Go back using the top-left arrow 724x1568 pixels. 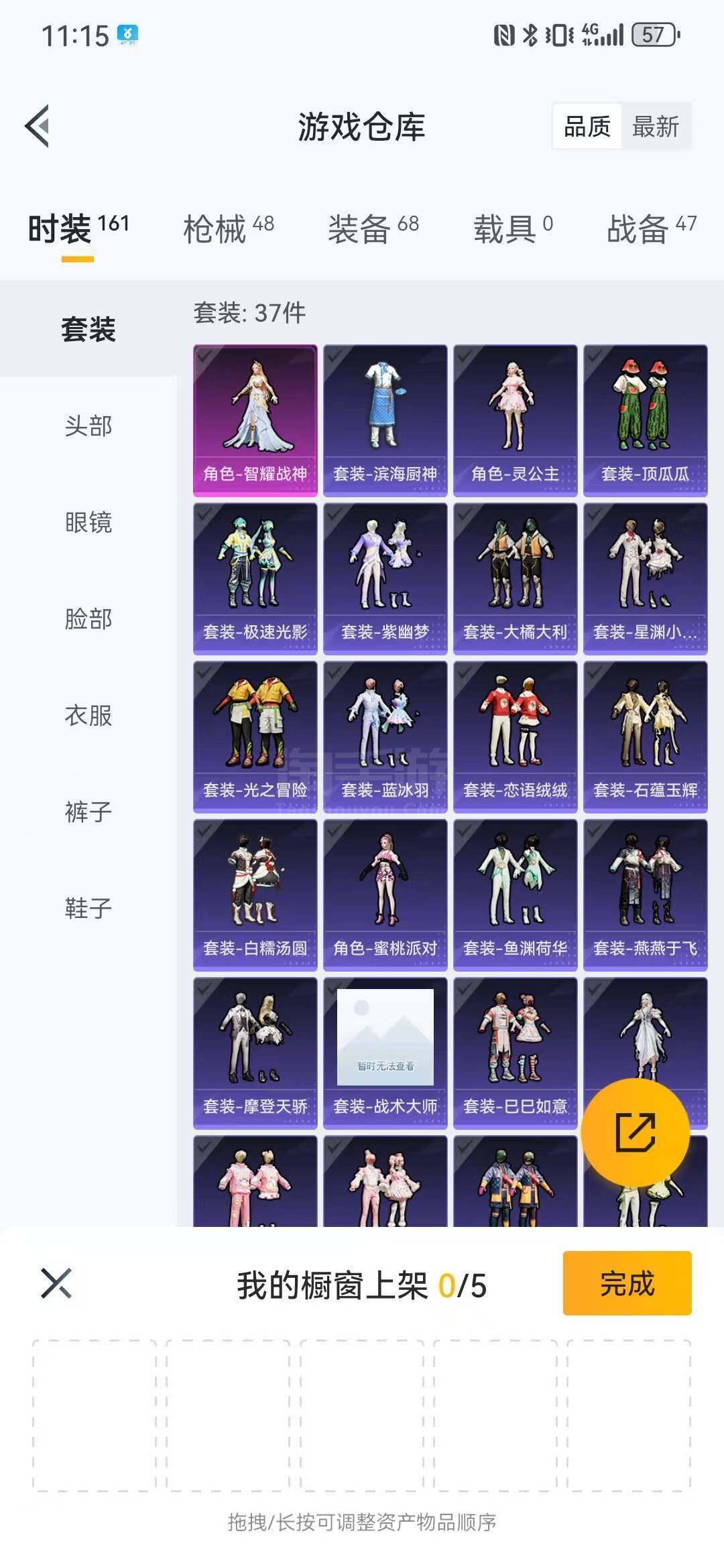38,126
